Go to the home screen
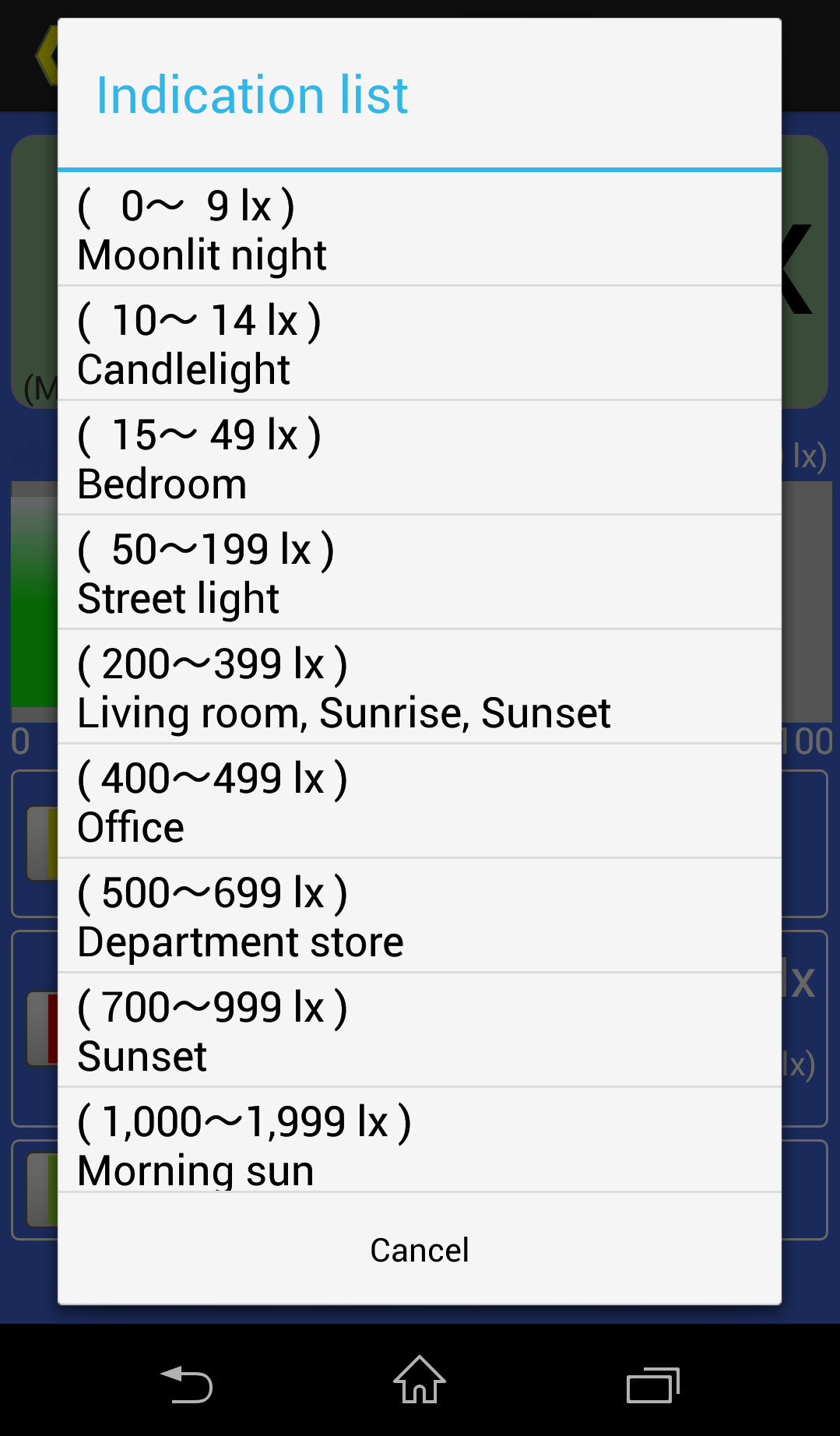The width and height of the screenshot is (840, 1436). click(419, 1380)
